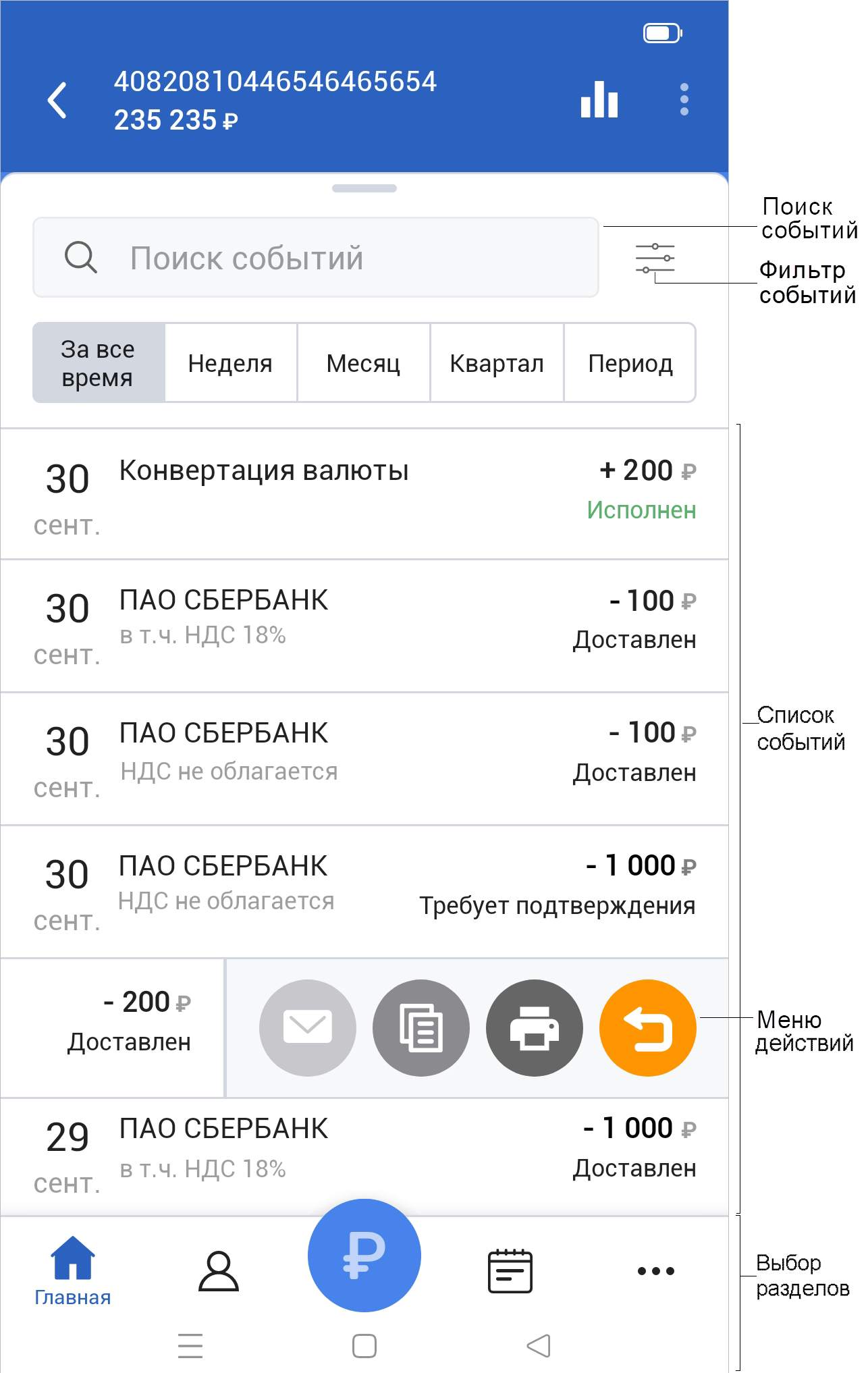
Task: Select the Период custom range tab
Action: point(630,362)
